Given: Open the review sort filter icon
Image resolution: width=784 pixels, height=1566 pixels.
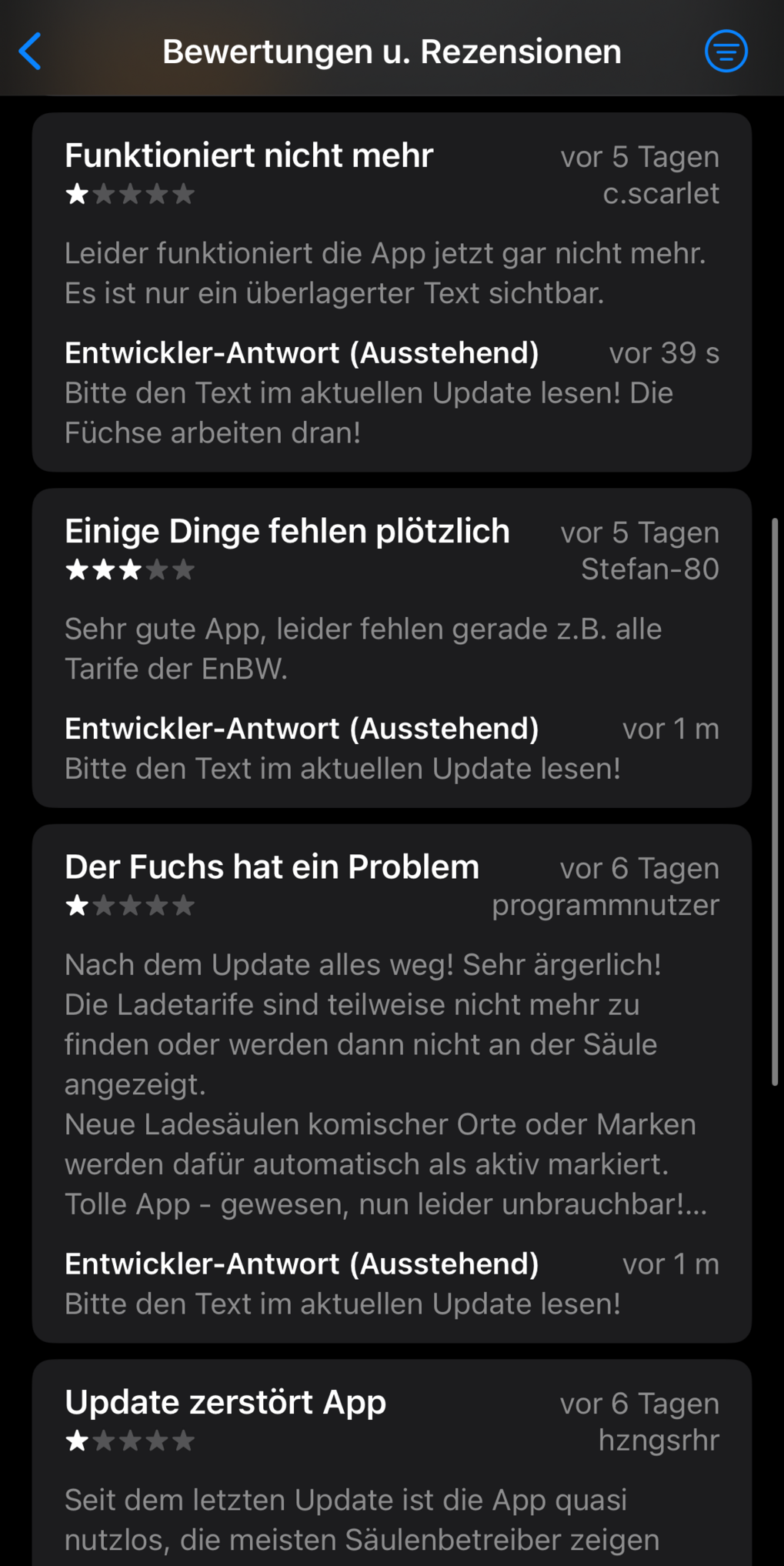Looking at the screenshot, I should (x=726, y=52).
